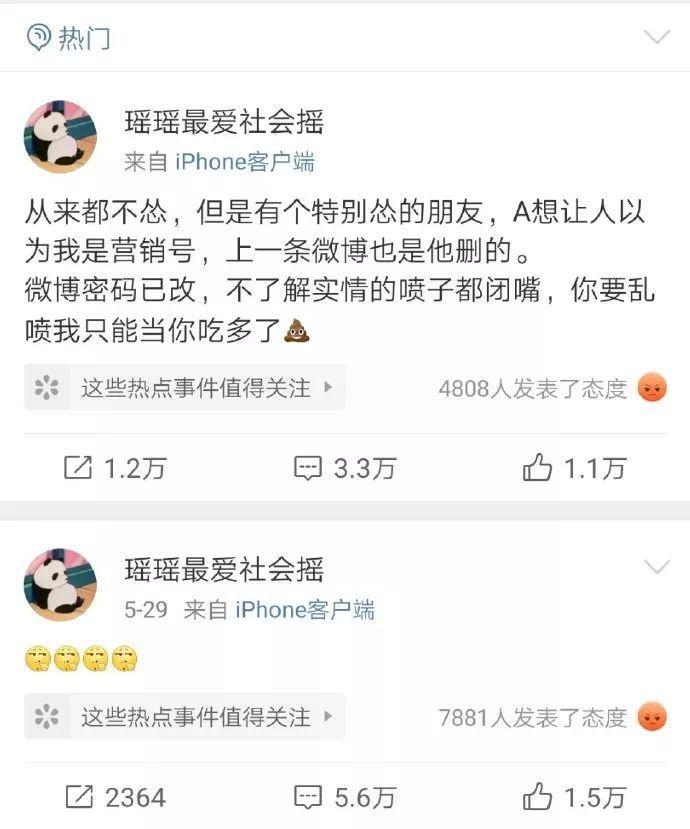690x829 pixels.
Task: Open the 5.6万 comments on the 5-29 post
Action: coord(345,797)
